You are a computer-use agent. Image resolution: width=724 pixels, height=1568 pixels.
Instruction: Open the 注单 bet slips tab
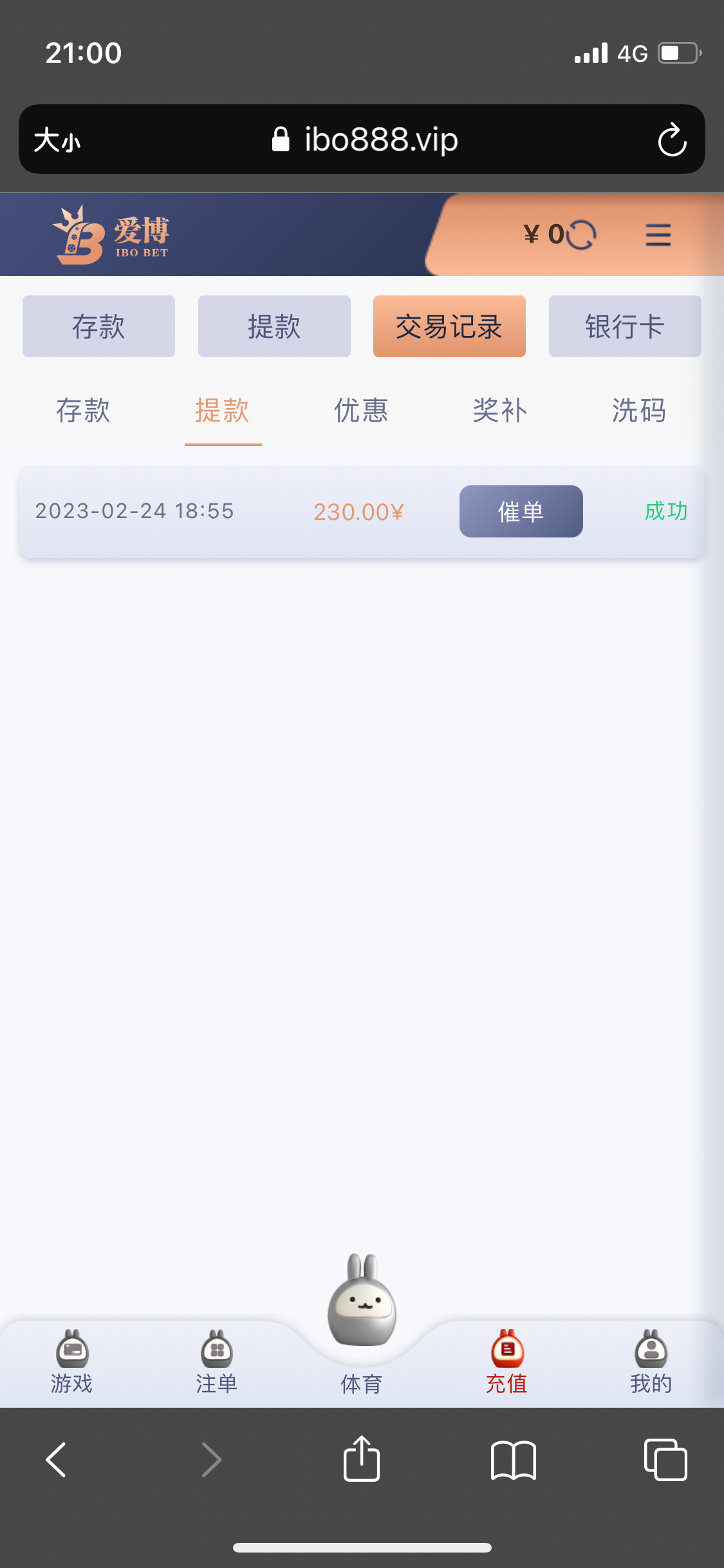tap(217, 1362)
